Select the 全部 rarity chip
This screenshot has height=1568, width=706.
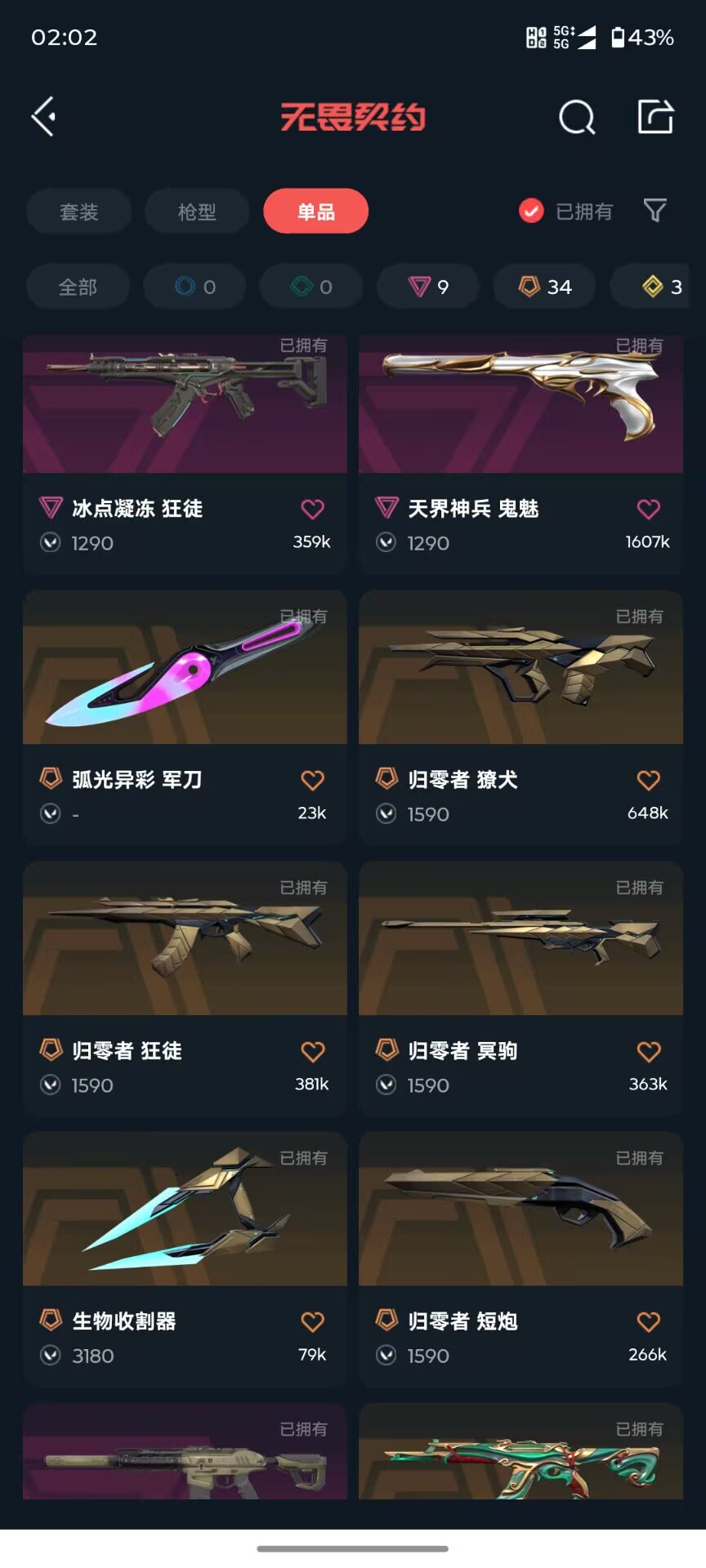(78, 287)
